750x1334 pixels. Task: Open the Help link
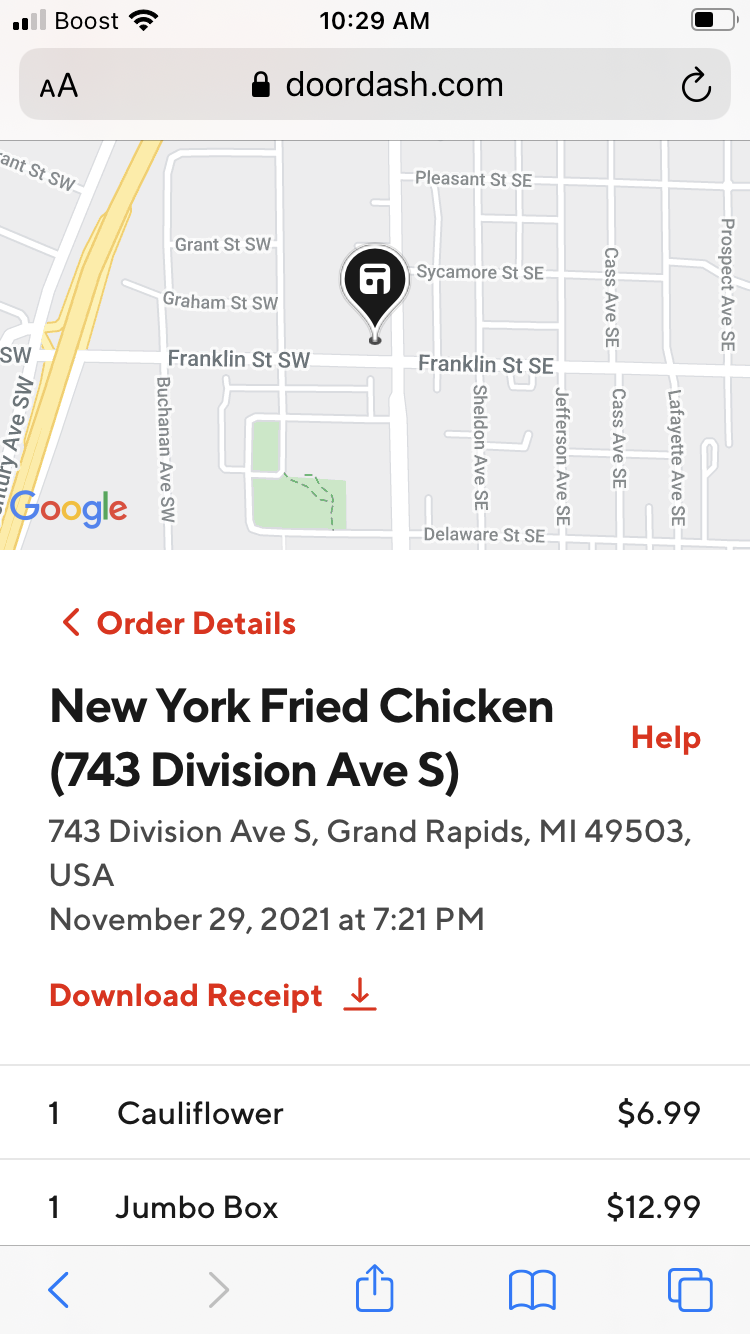pyautogui.click(x=665, y=738)
